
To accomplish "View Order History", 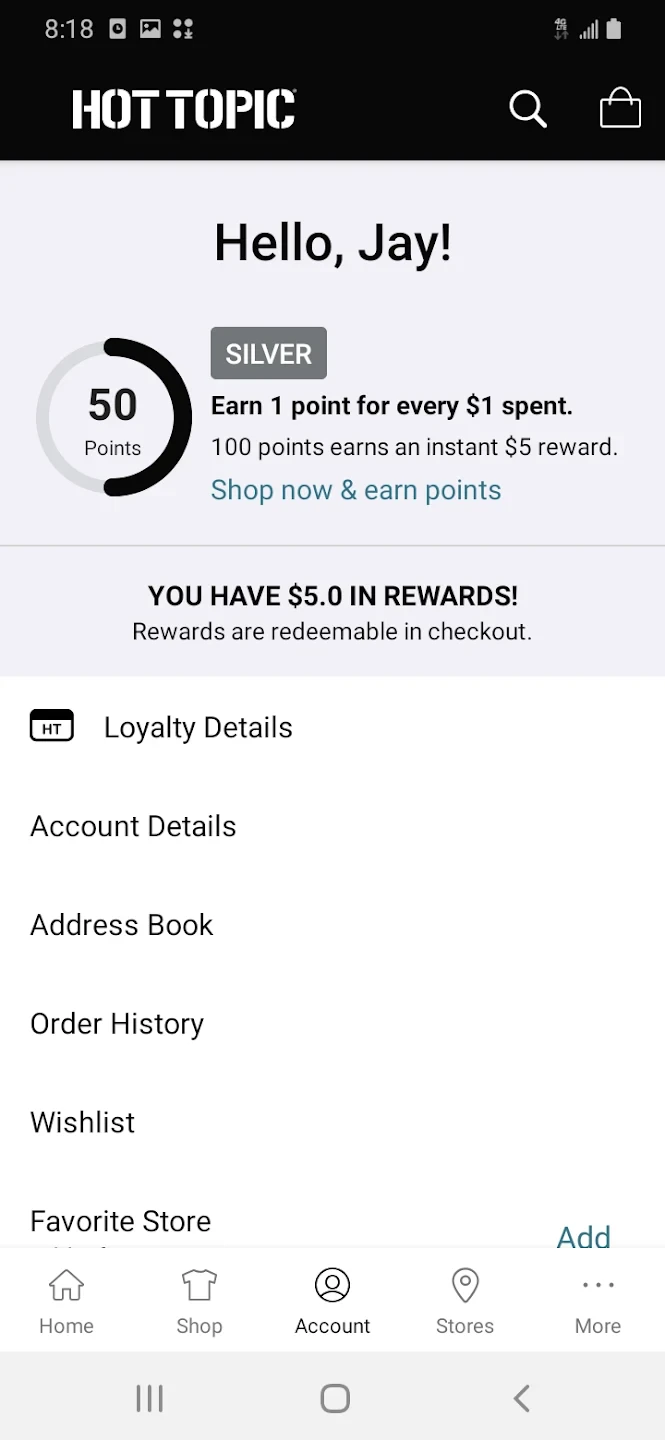I will (117, 1023).
